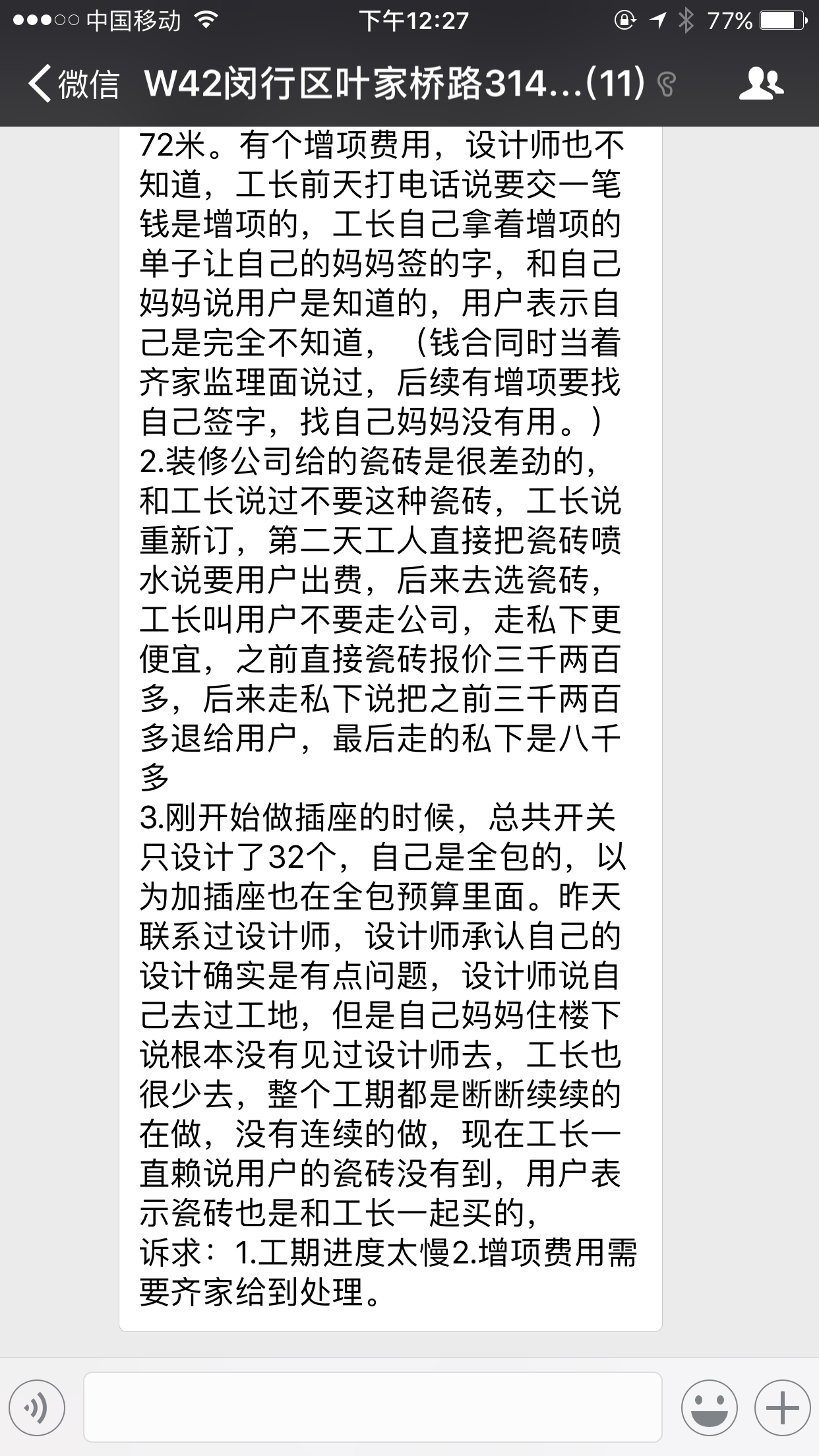The width and height of the screenshot is (819, 1456).
Task: Open the plus attachment menu
Action: pos(782,1408)
